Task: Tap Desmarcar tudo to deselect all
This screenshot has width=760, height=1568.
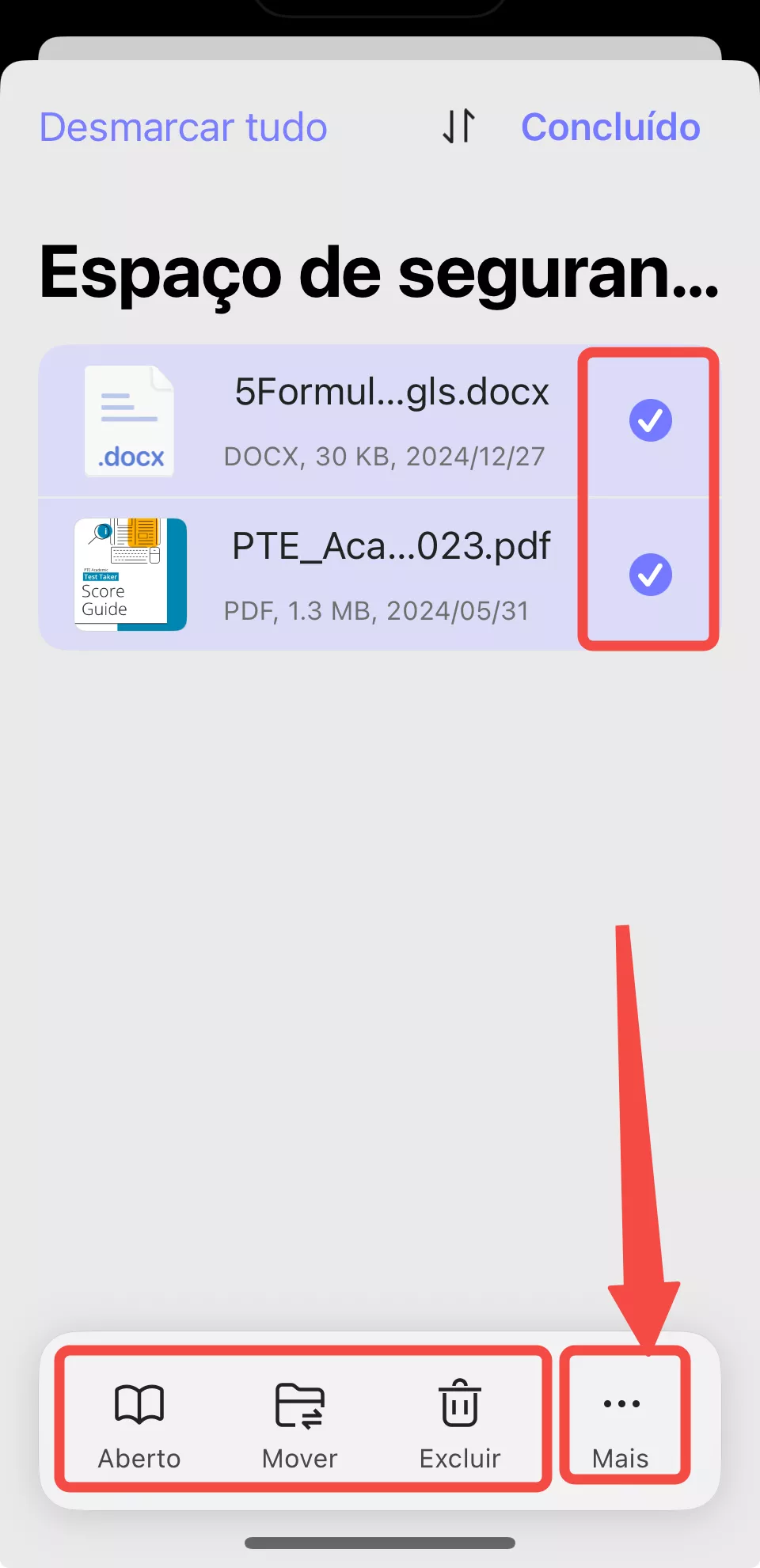Action: [x=183, y=127]
